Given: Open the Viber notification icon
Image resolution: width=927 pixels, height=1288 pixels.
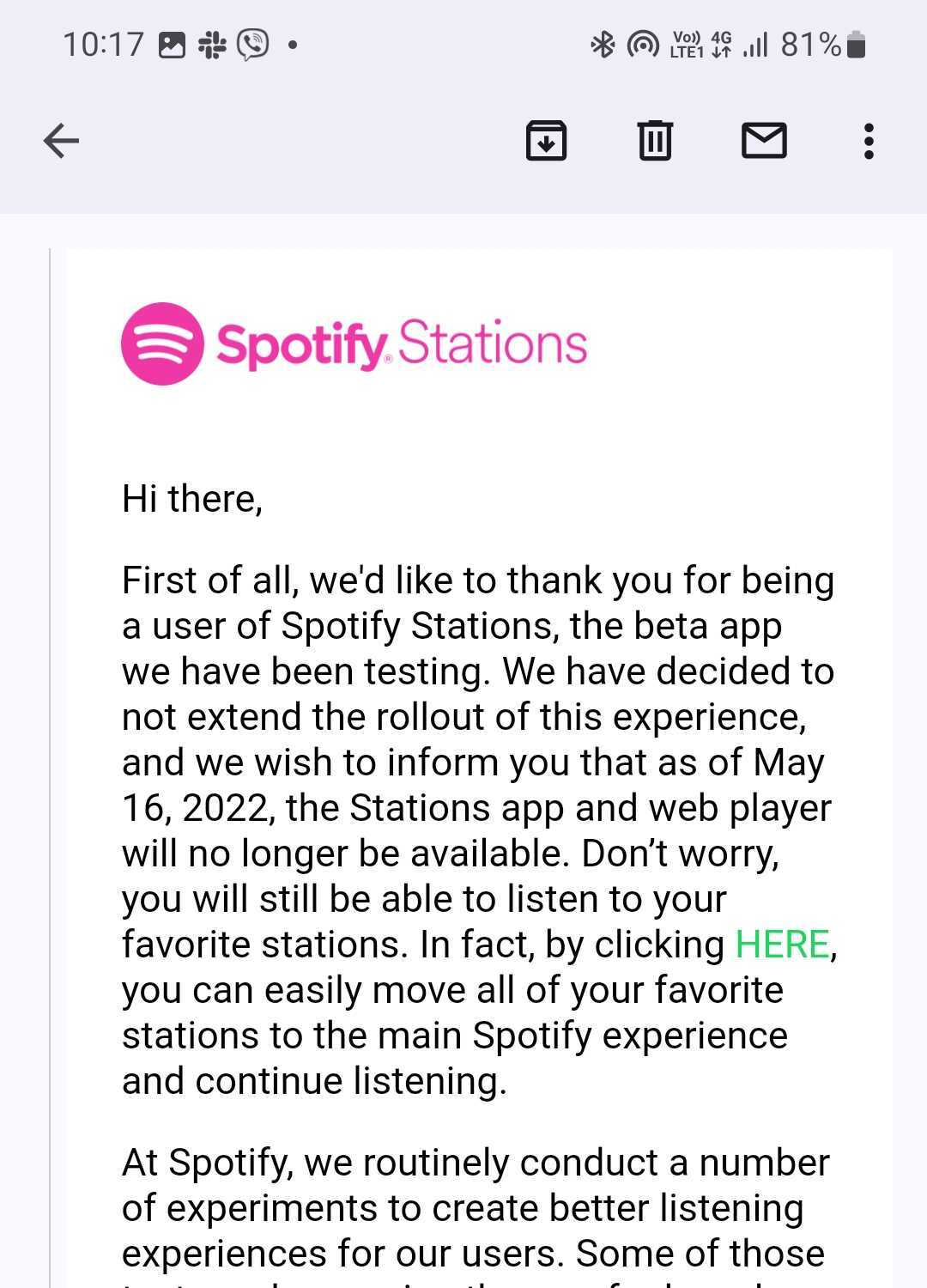Looking at the screenshot, I should coord(251,43).
